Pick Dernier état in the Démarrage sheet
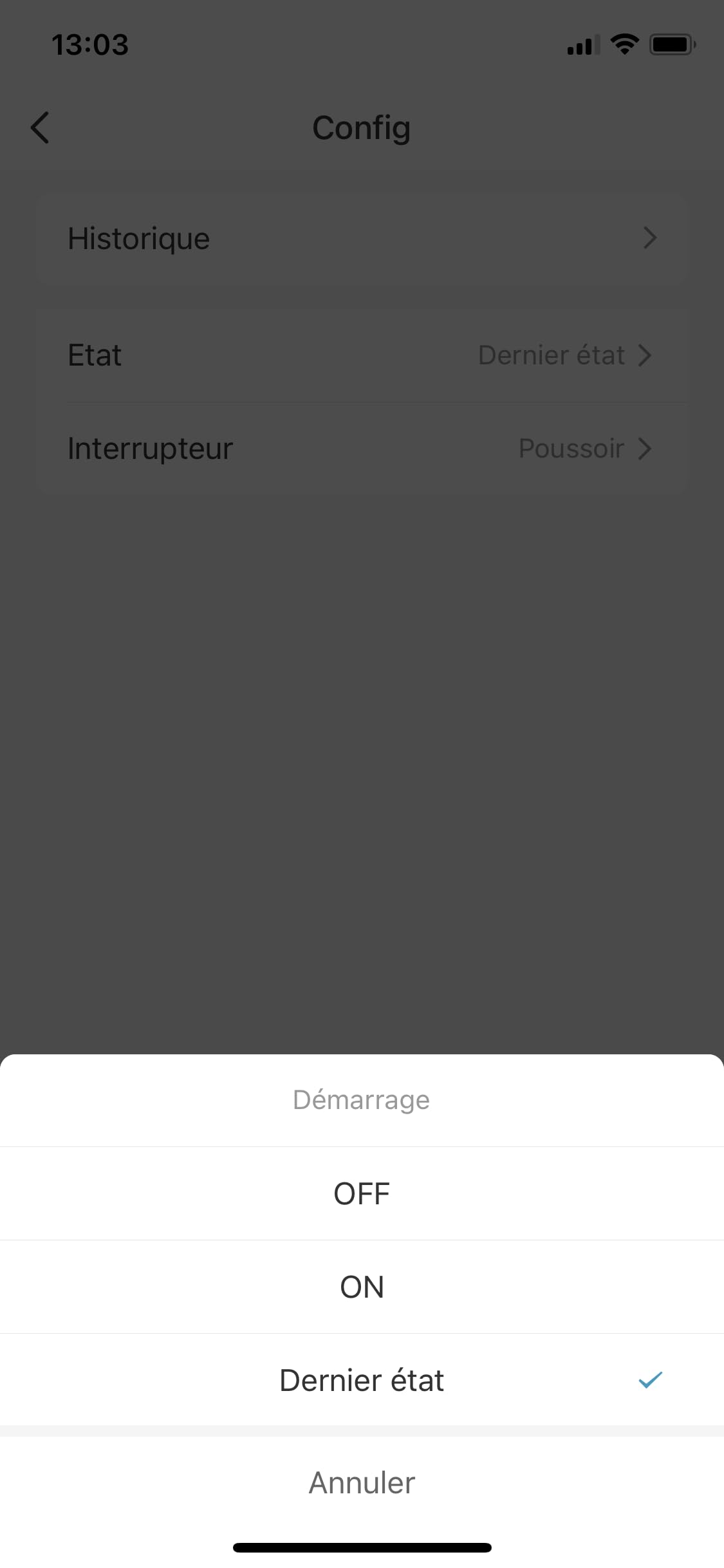The image size is (724, 1568). point(362,1380)
